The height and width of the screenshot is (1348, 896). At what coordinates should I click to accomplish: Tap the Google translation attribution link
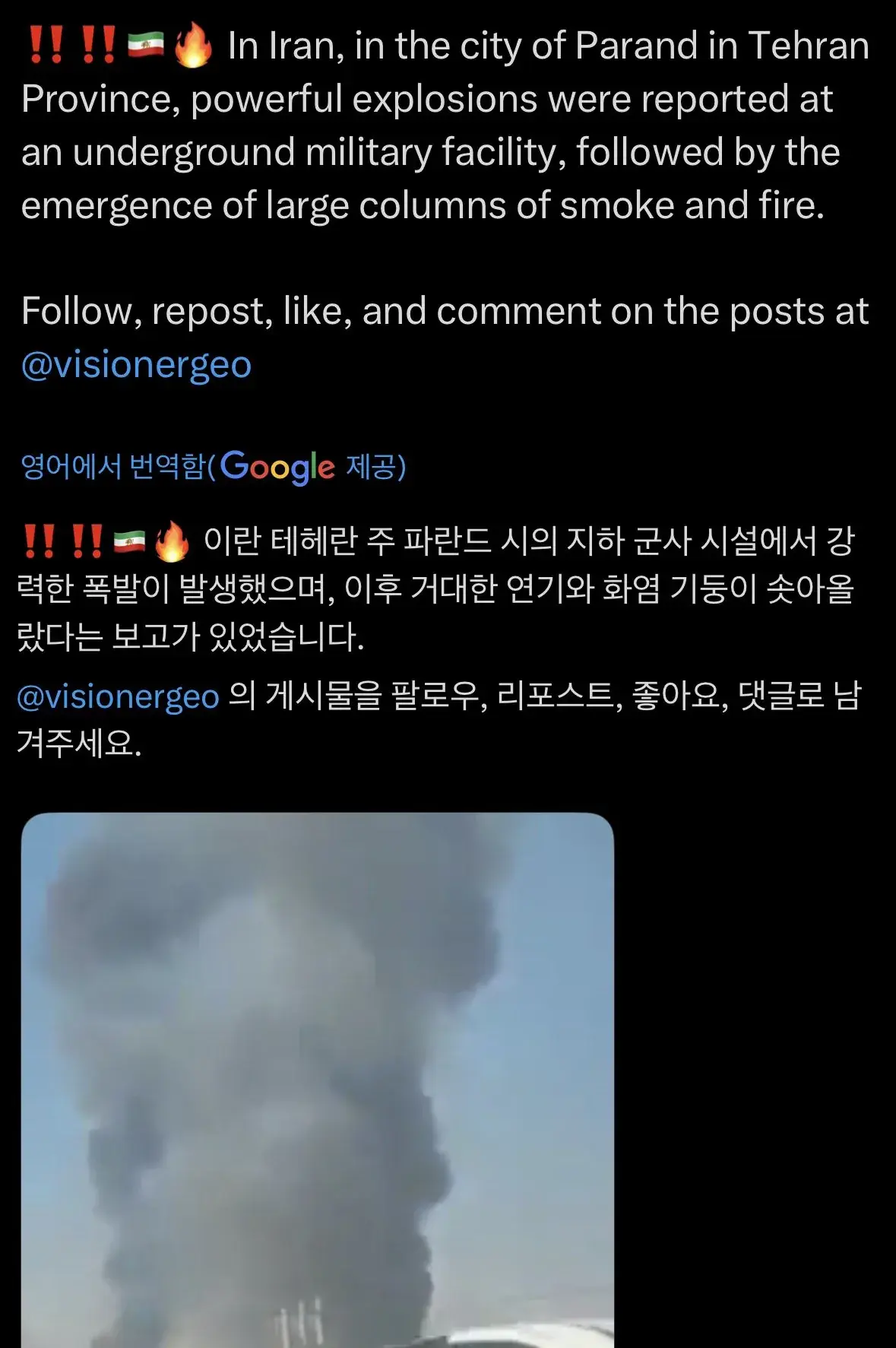(x=214, y=466)
